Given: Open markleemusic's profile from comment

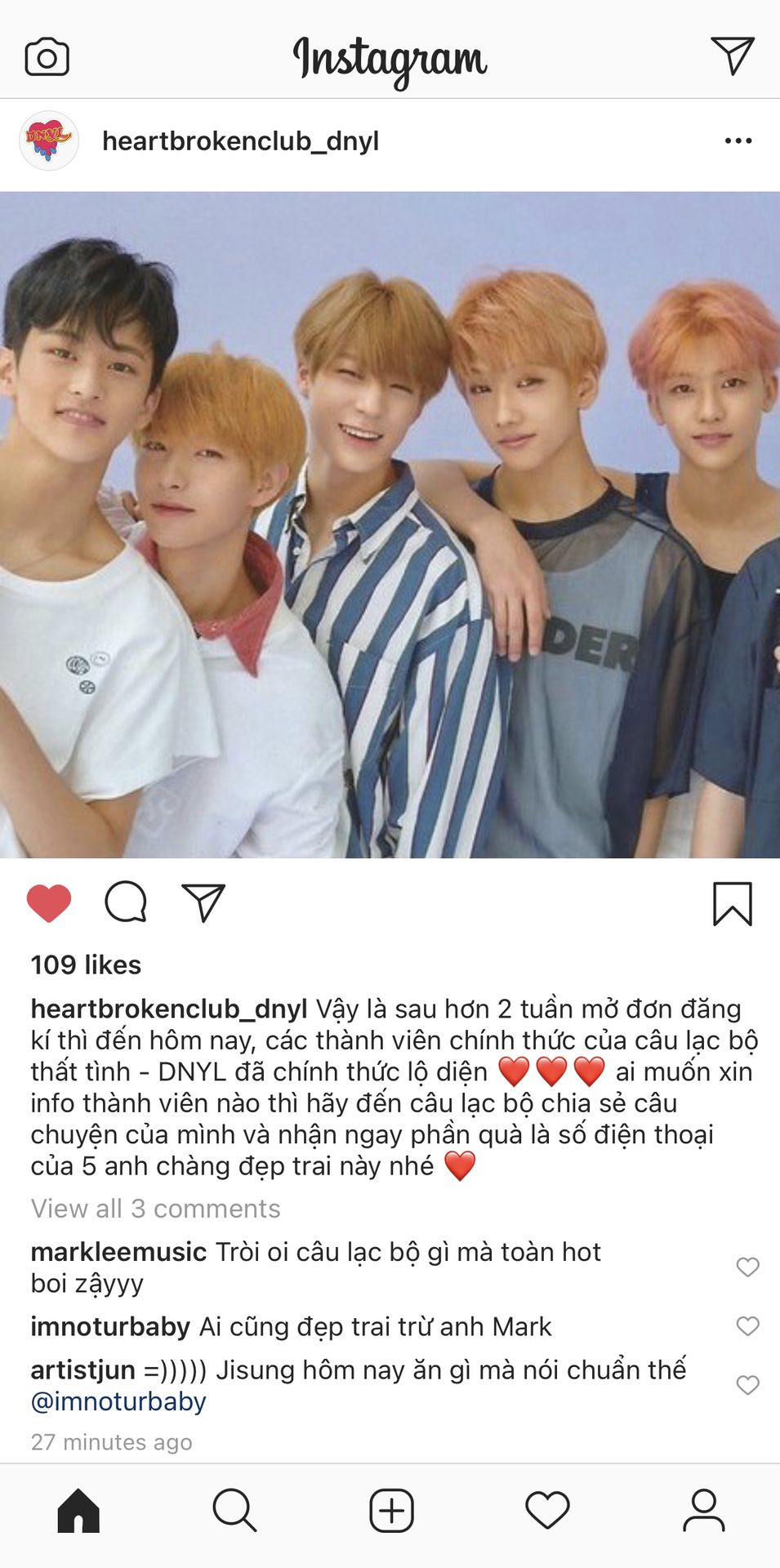Looking at the screenshot, I should [x=118, y=1252].
